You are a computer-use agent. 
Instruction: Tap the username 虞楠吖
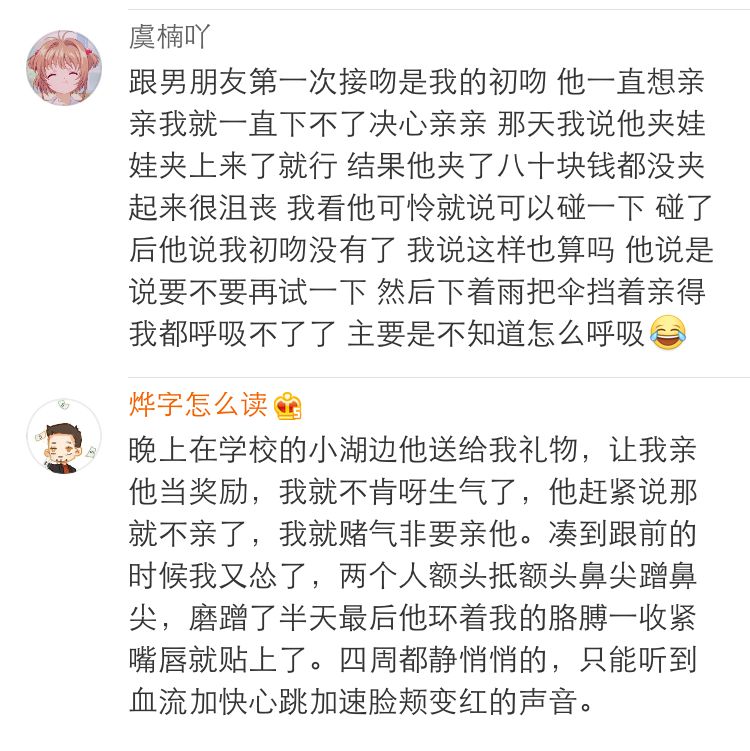[168, 37]
